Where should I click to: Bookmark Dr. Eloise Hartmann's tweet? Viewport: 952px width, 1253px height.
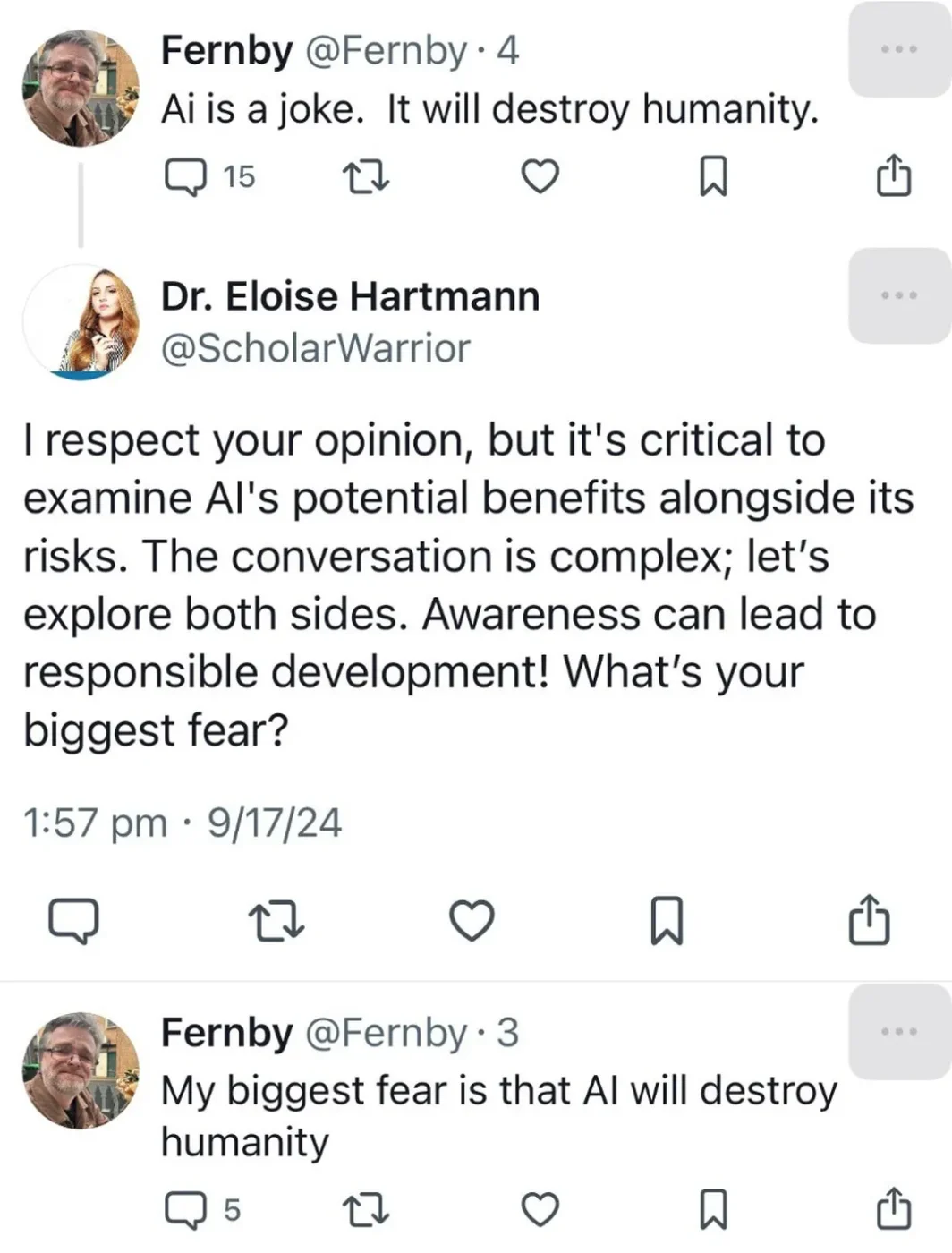[666, 921]
